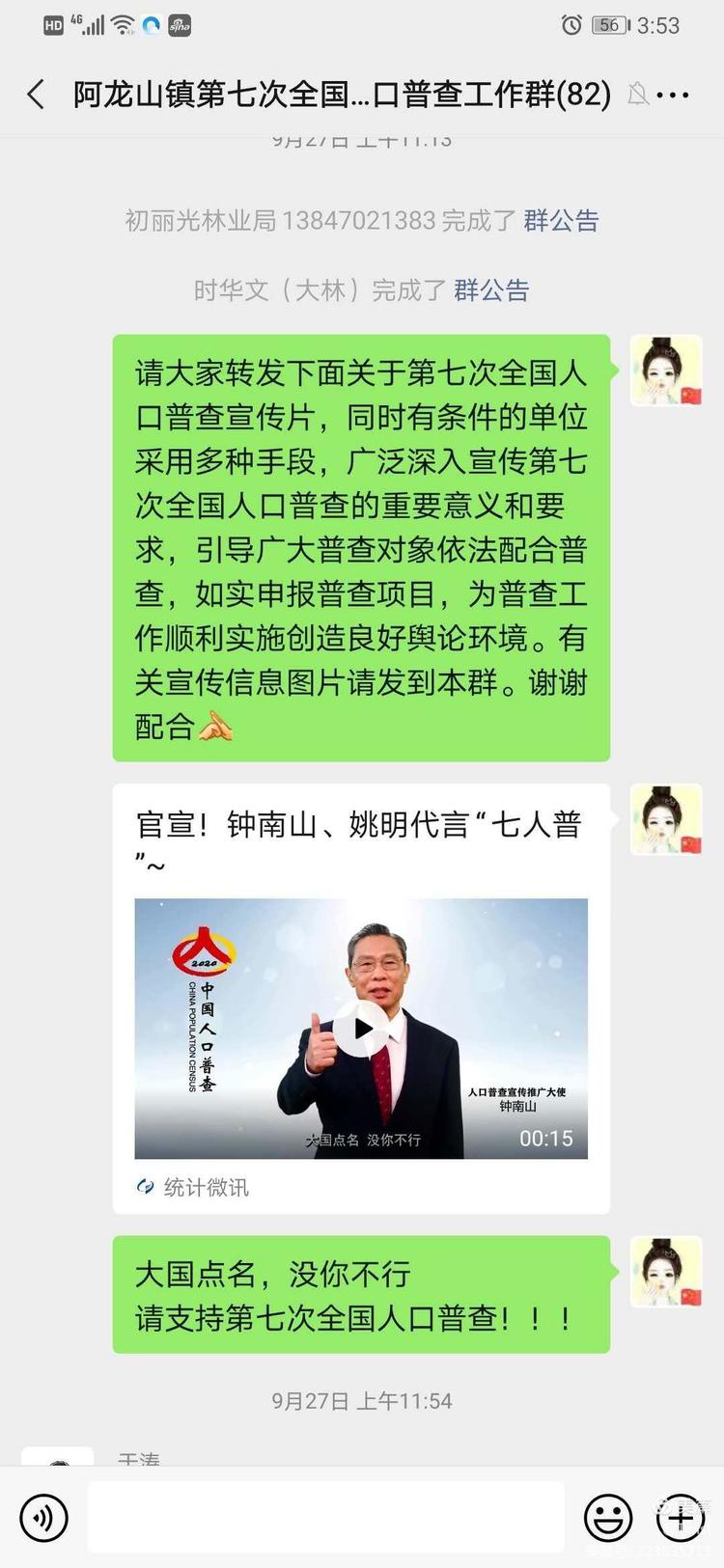Play the 钟南山 census promo video

pyautogui.click(x=361, y=1029)
